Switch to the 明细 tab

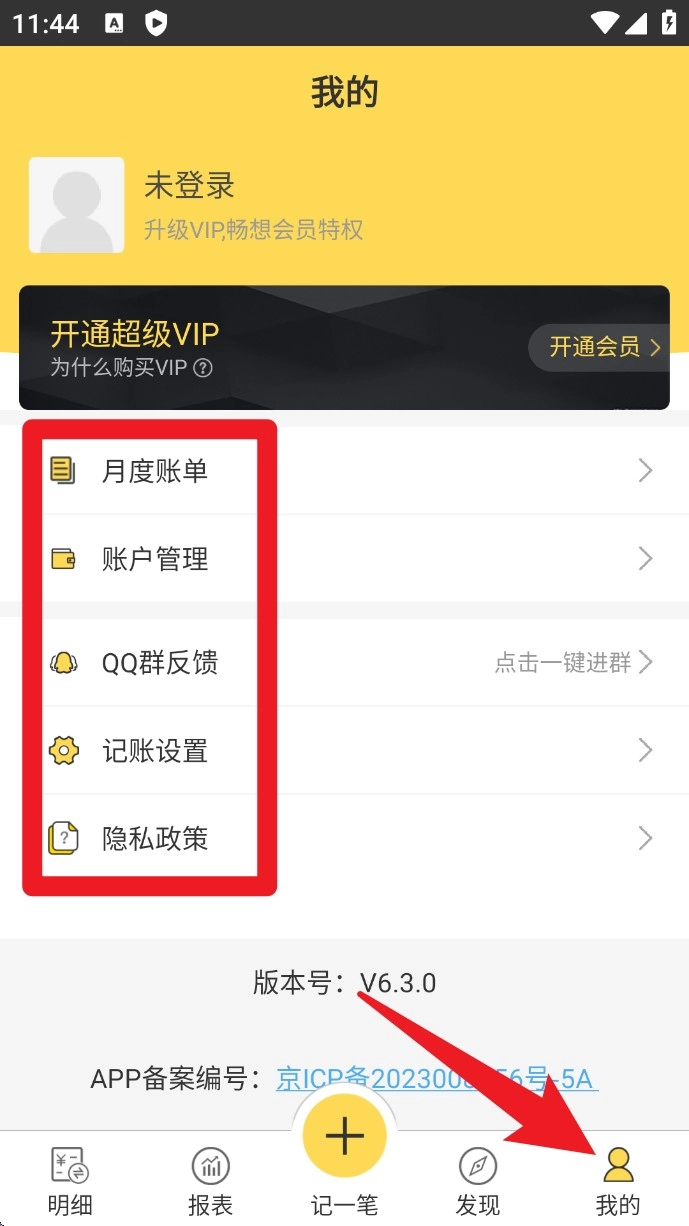[x=70, y=1180]
